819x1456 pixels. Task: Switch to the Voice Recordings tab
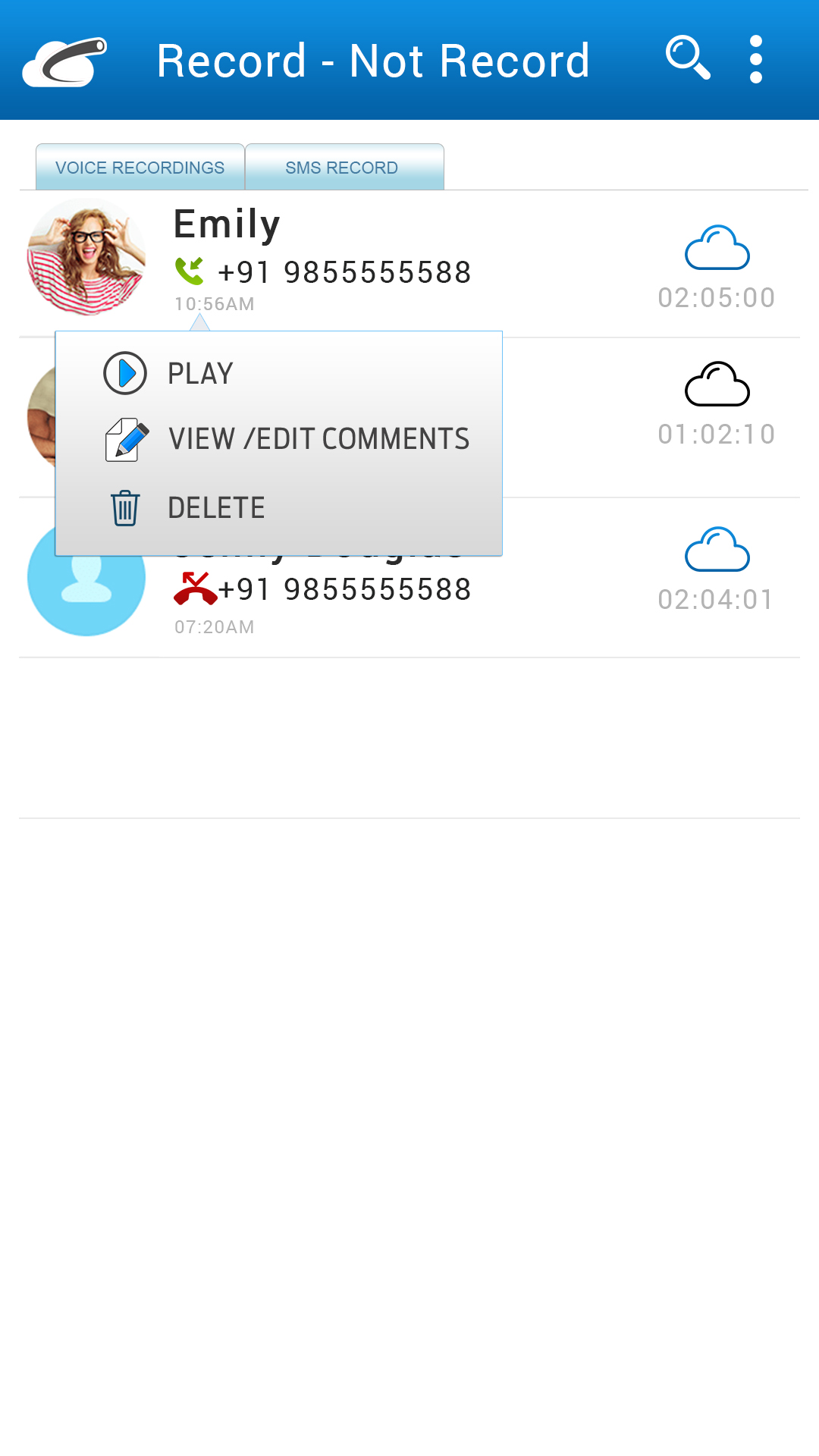coord(140,168)
